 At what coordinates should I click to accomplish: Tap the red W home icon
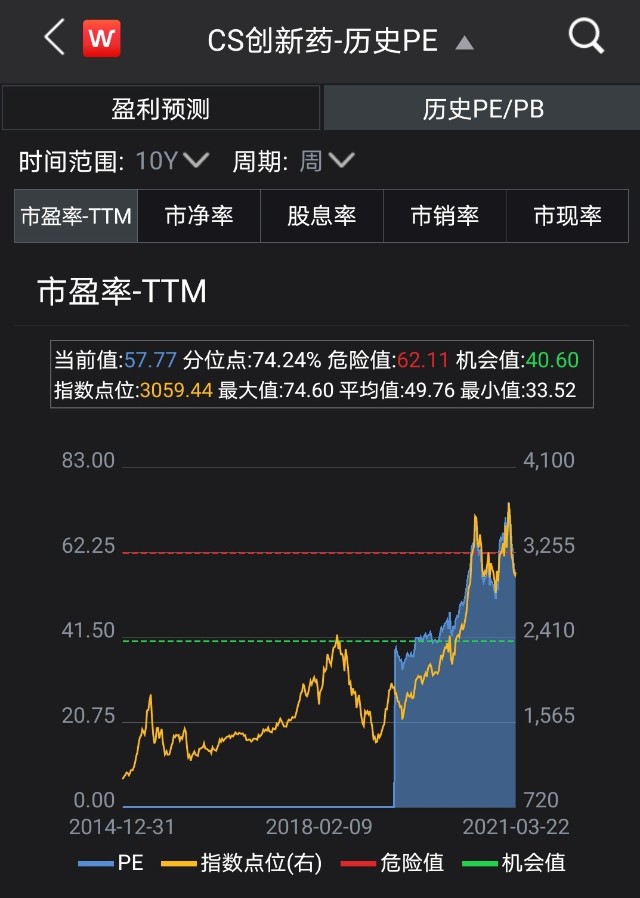pos(101,39)
